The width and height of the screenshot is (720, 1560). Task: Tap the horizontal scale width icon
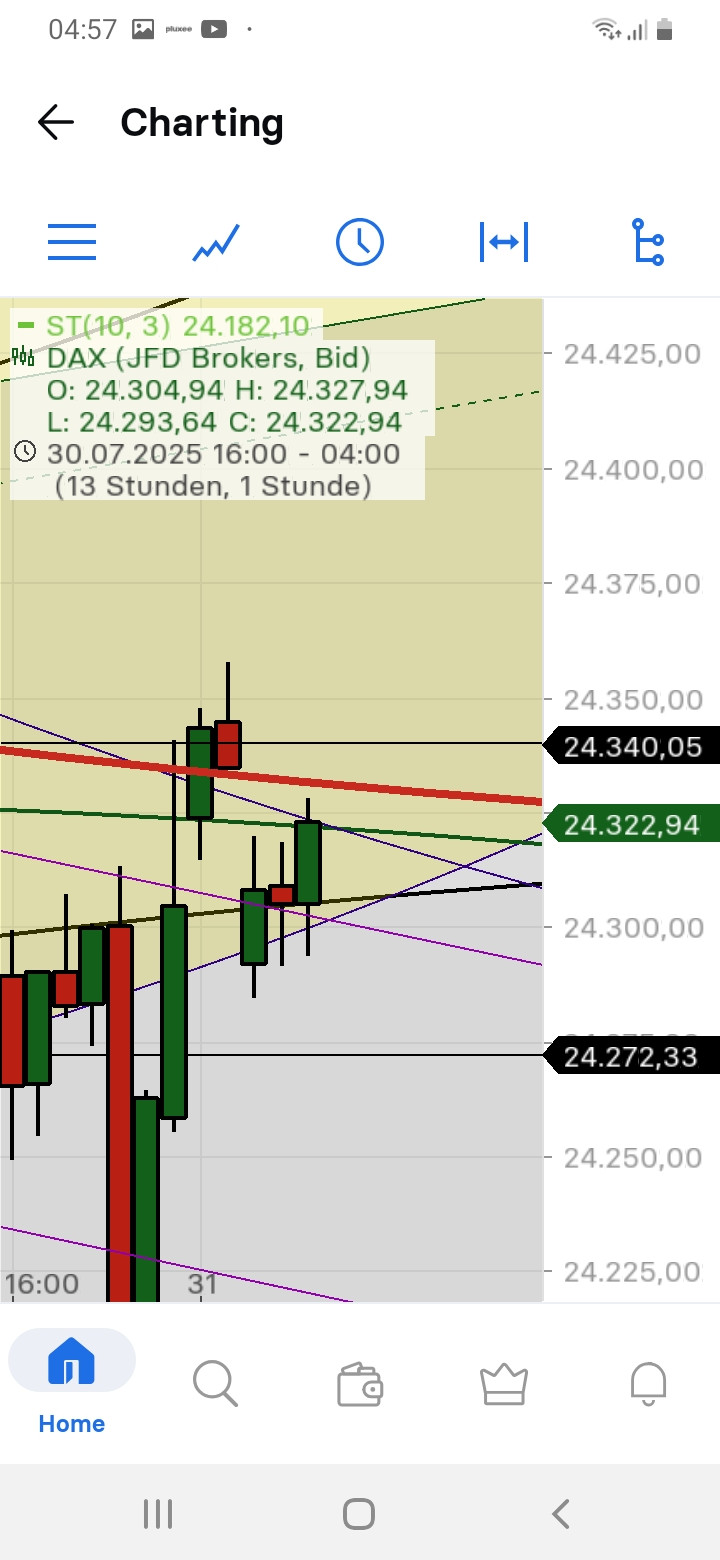(504, 242)
